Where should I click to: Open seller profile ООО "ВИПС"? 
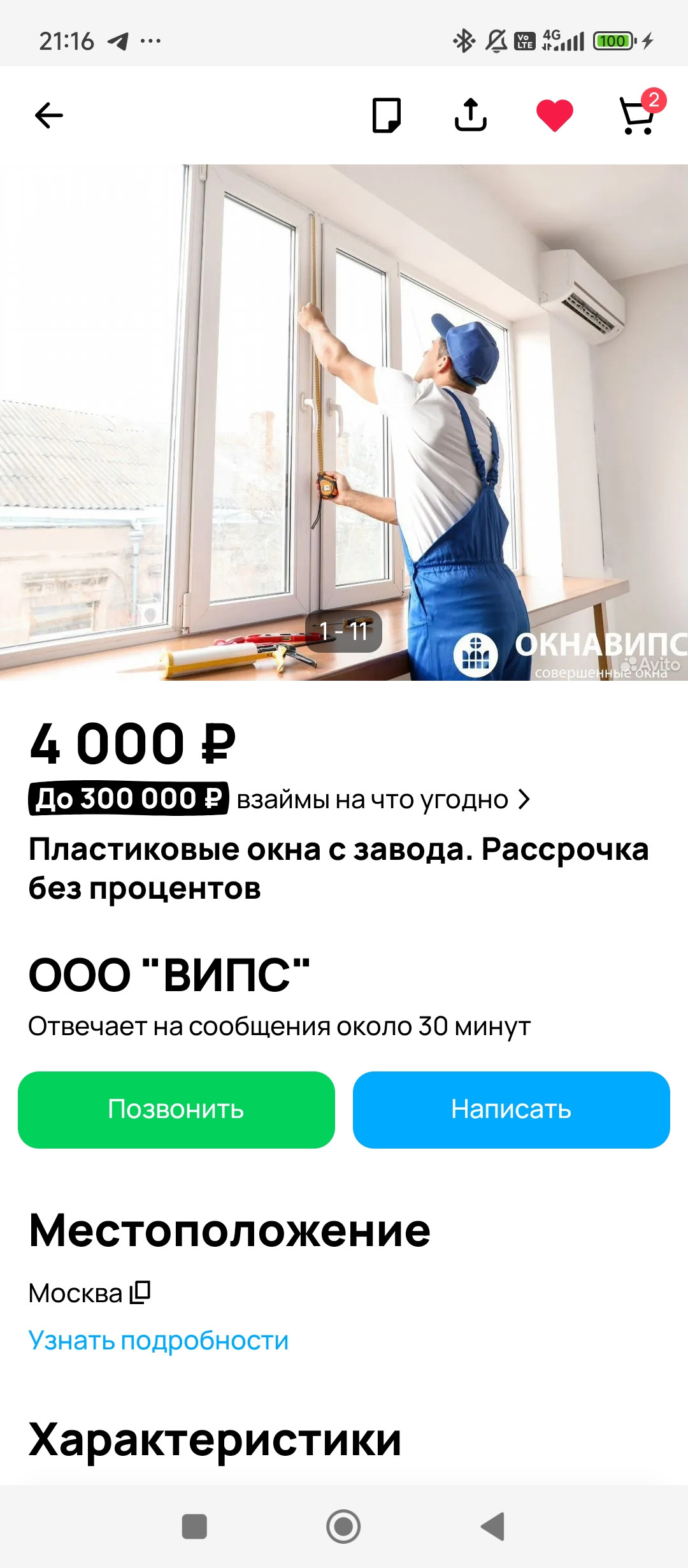click(x=169, y=975)
